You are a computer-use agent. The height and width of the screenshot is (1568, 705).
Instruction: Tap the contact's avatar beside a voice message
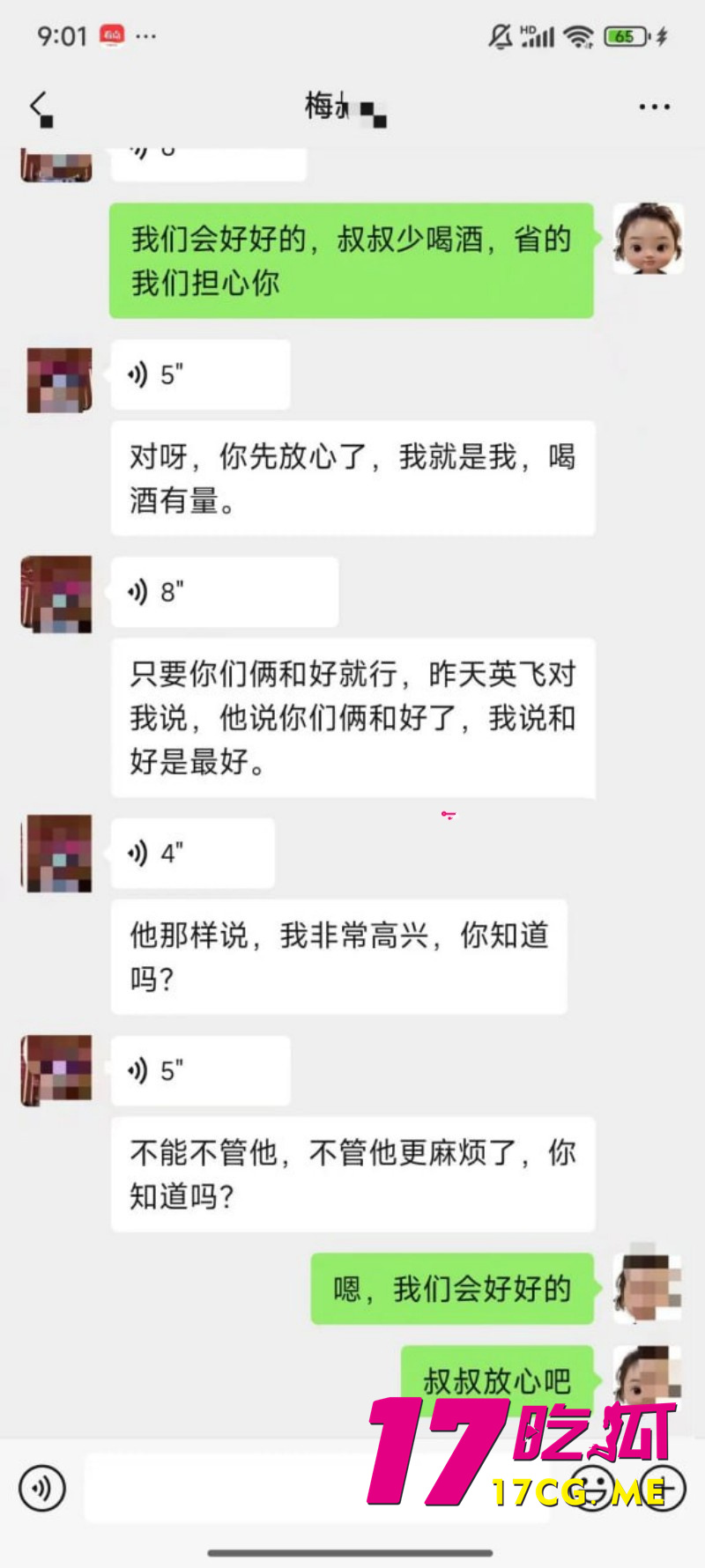point(57,374)
